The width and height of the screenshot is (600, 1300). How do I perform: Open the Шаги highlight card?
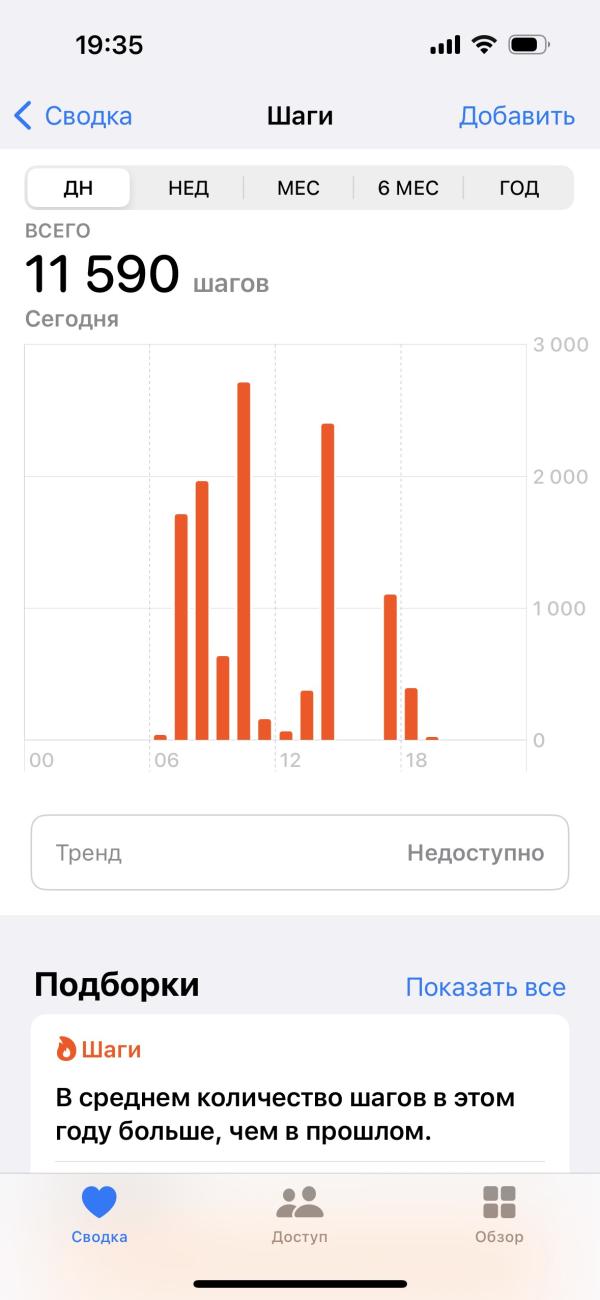300,1095
